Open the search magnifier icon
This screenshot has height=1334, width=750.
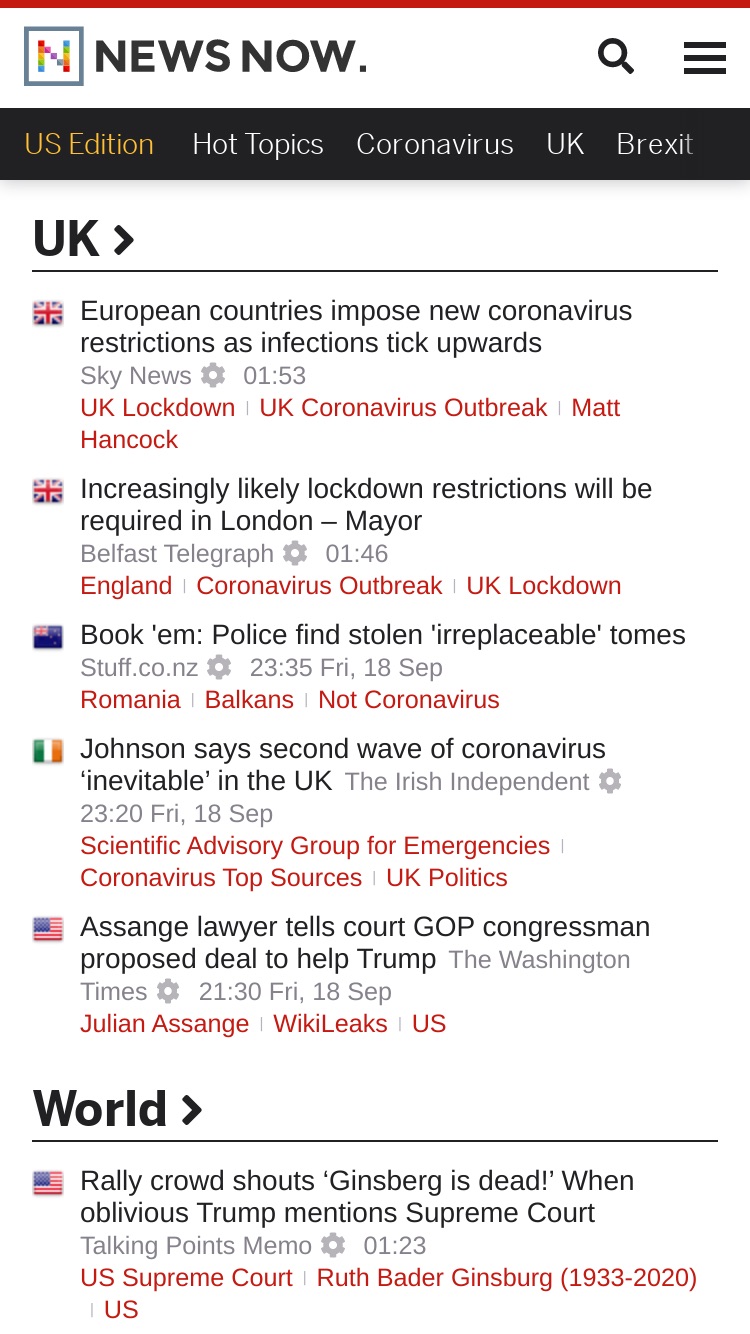616,57
